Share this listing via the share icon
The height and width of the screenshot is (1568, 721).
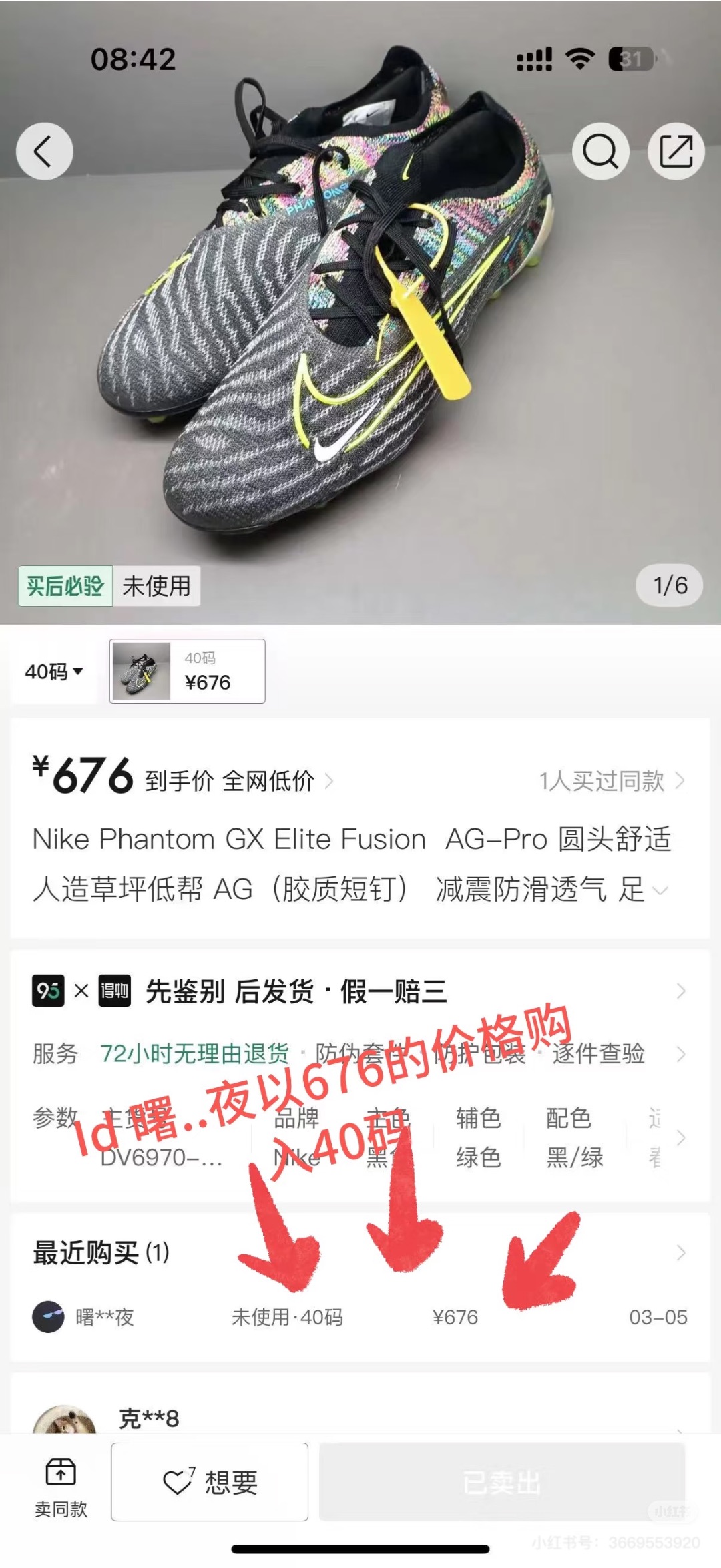tap(676, 152)
